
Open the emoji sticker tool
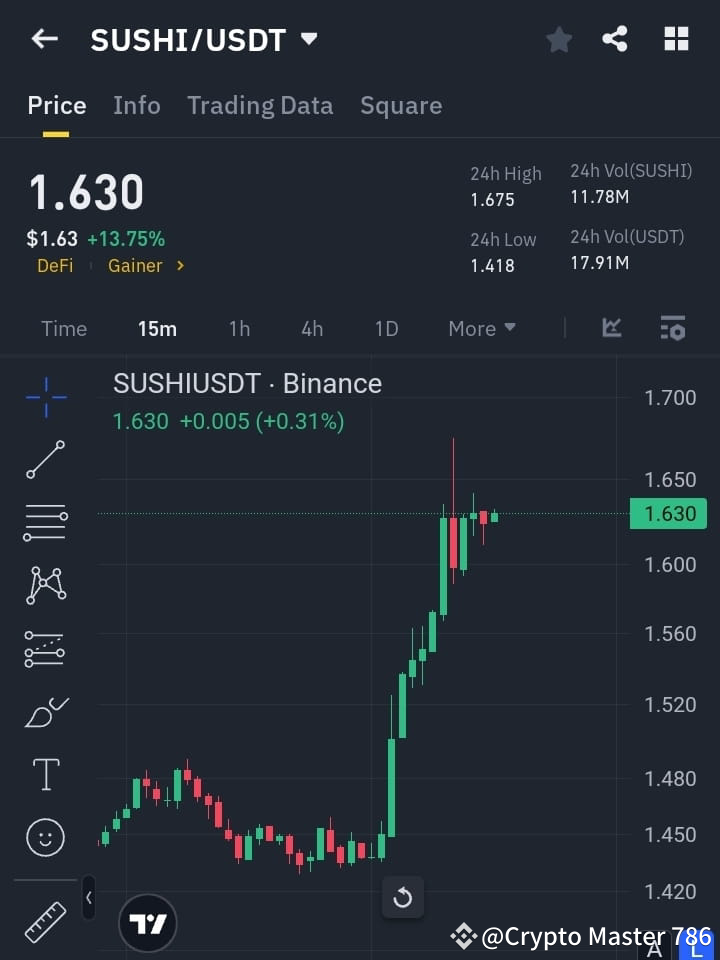[44, 837]
